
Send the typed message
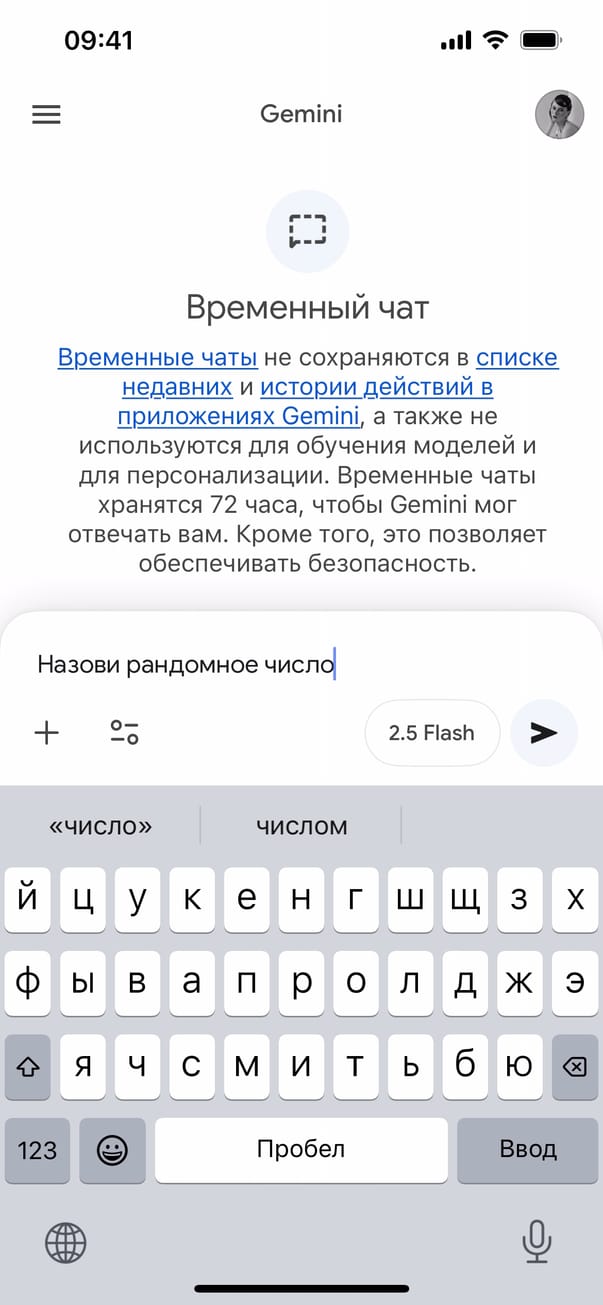tap(543, 733)
